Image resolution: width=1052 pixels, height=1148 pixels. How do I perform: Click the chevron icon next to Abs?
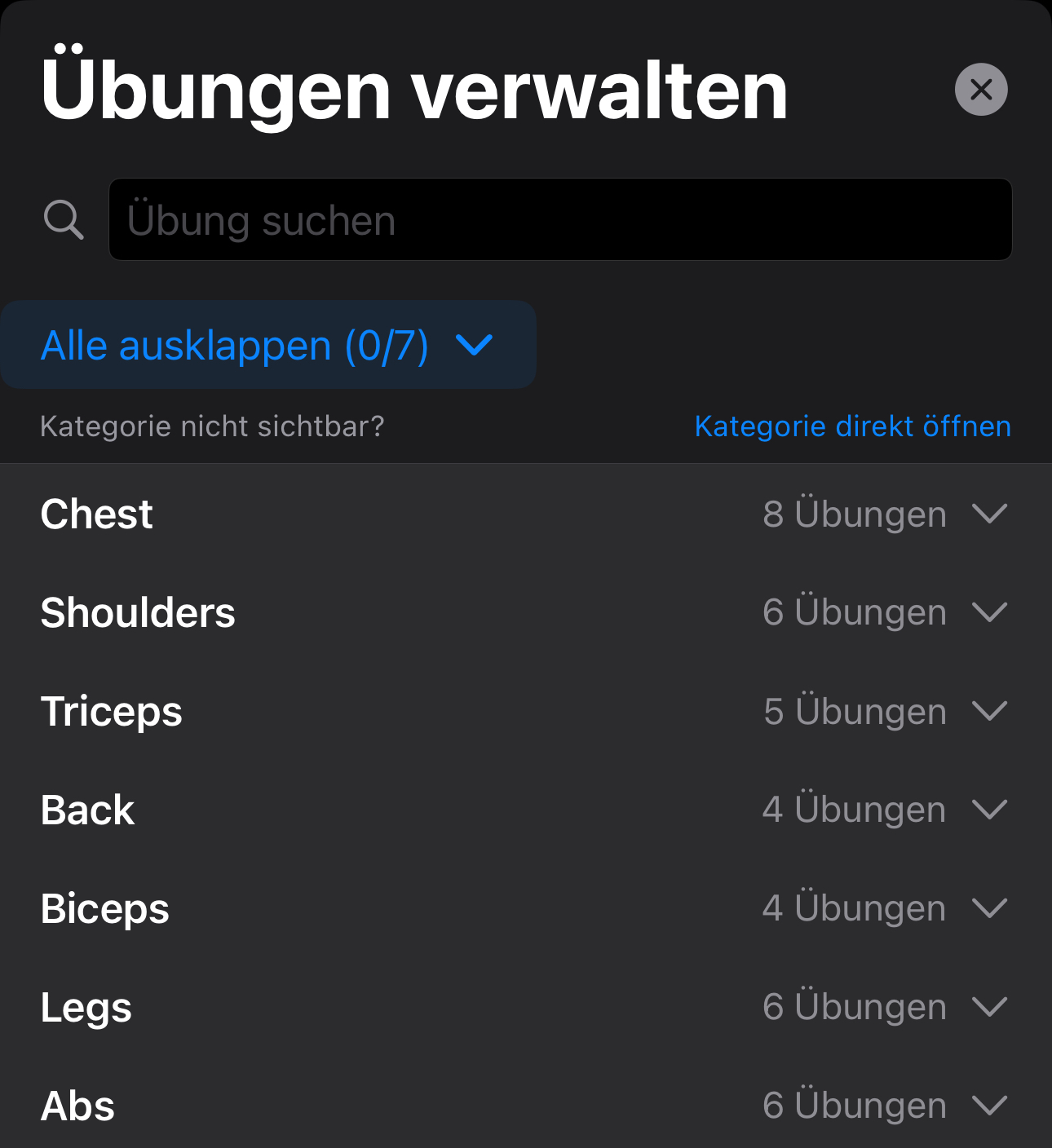[991, 1106]
